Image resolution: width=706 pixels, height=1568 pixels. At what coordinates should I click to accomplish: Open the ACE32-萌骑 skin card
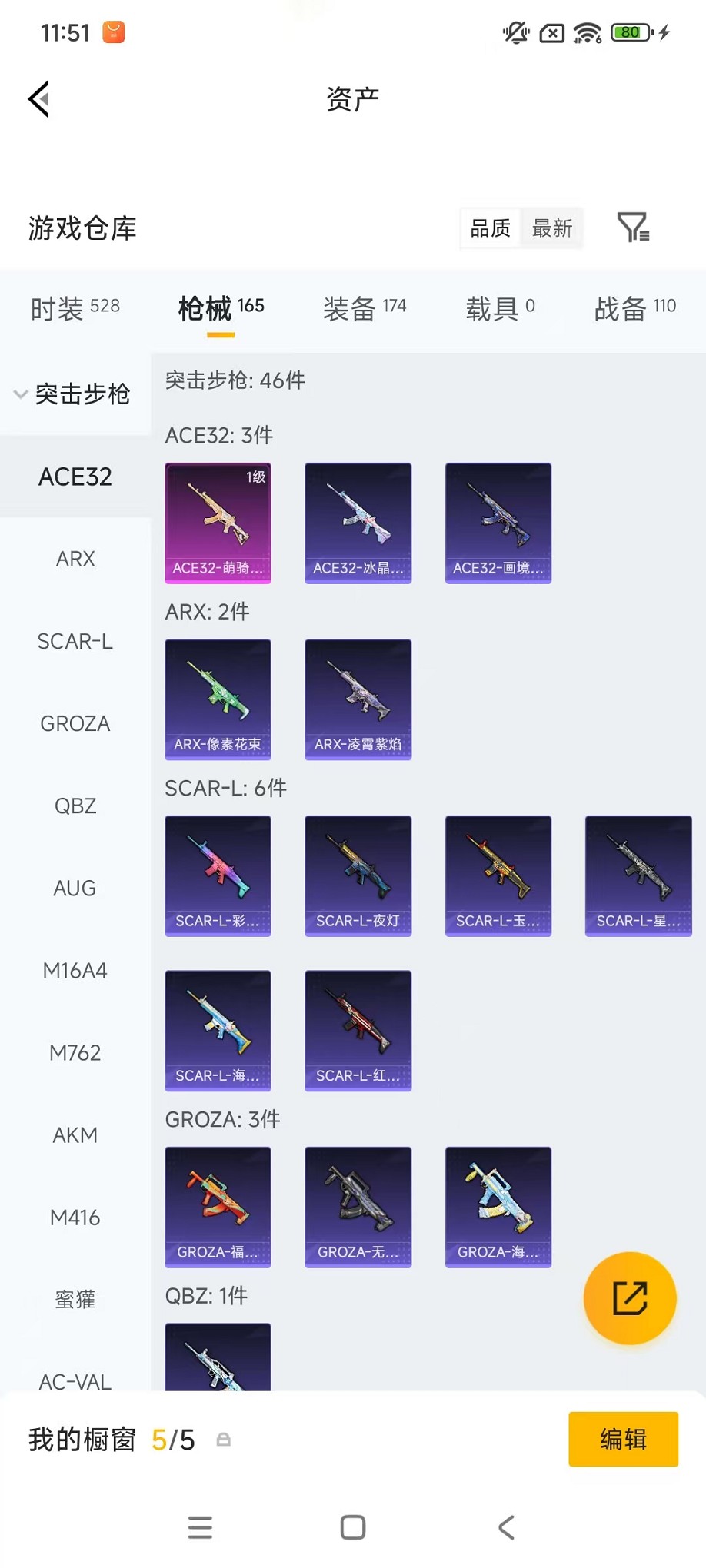pyautogui.click(x=218, y=523)
